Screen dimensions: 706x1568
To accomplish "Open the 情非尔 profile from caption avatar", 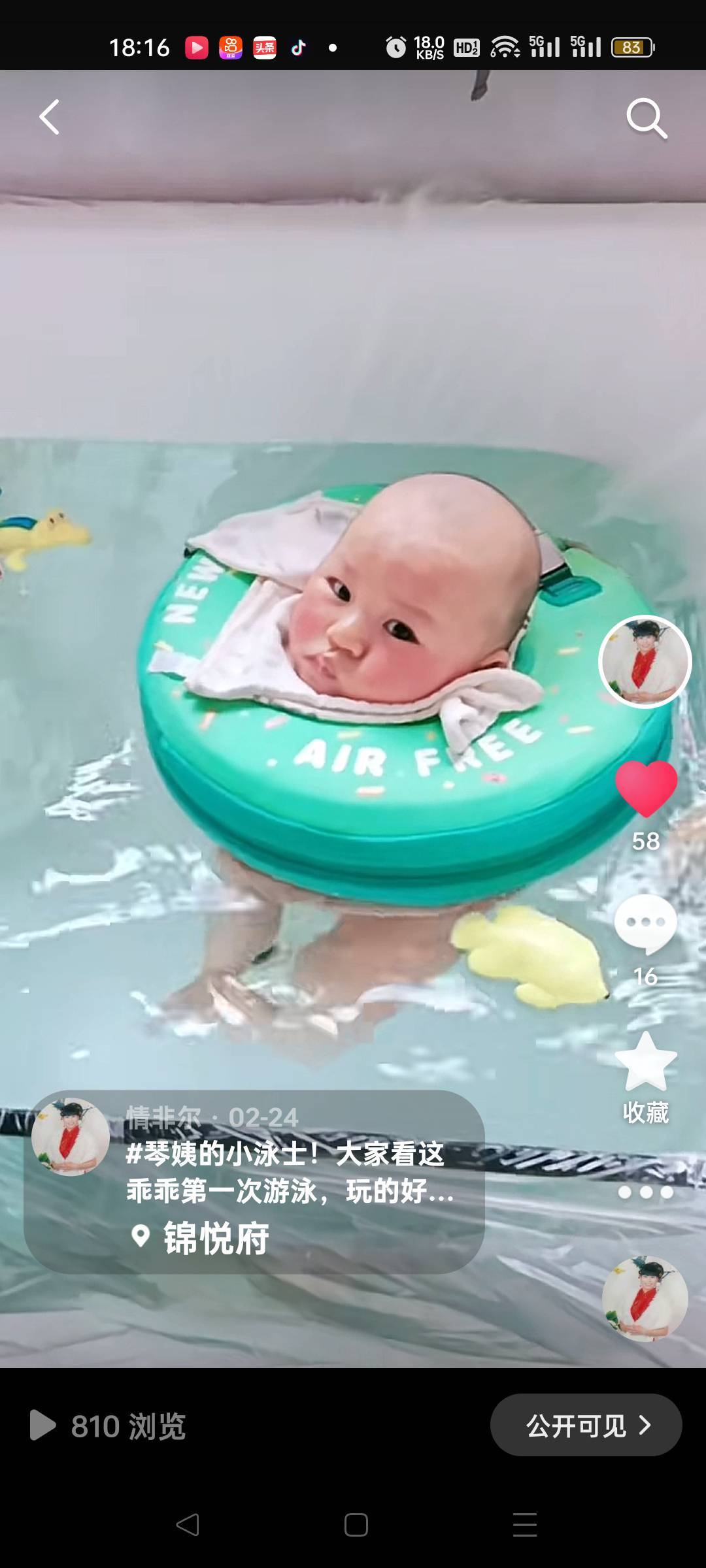I will click(x=71, y=1137).
